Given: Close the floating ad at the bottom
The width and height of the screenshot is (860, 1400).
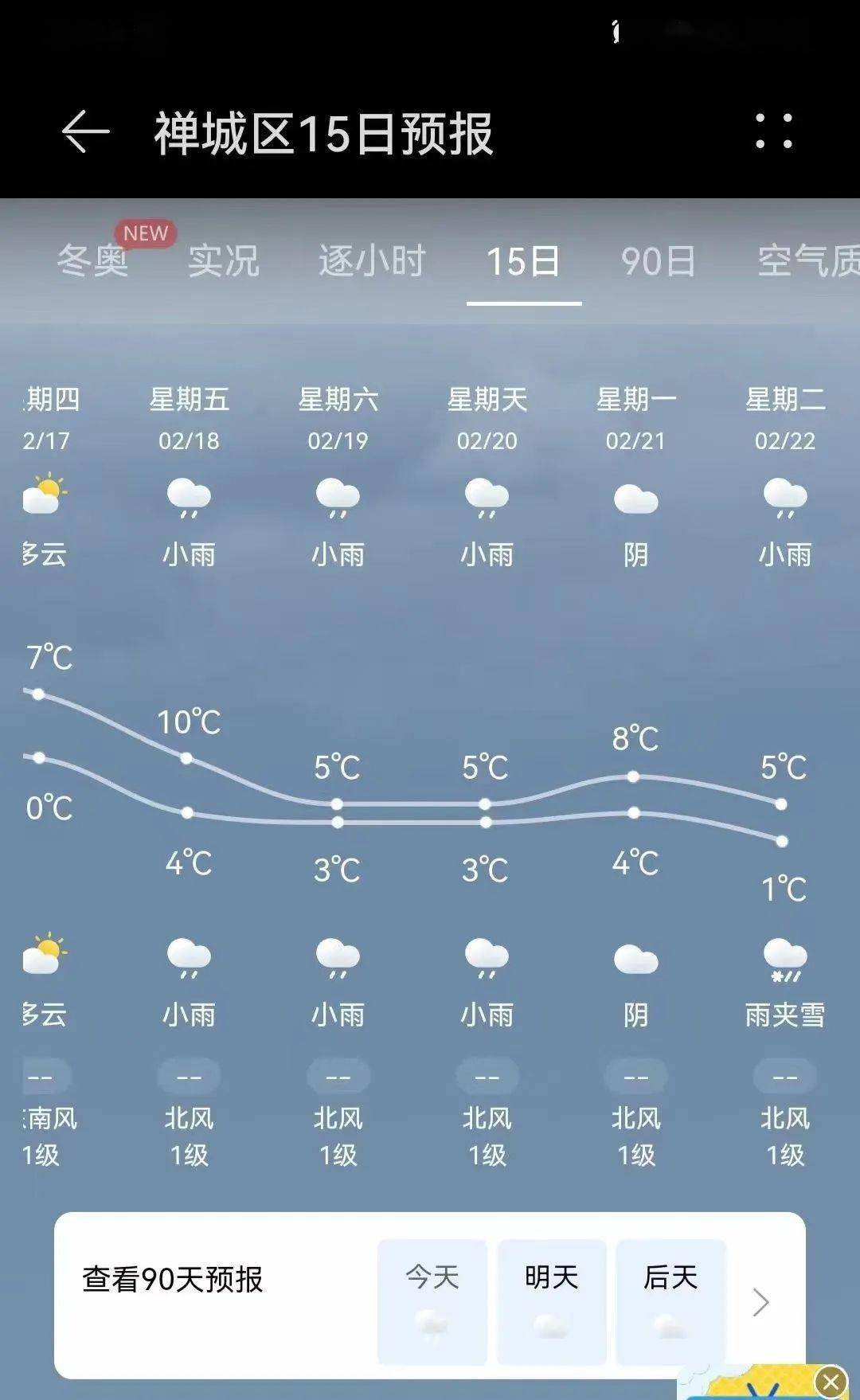Looking at the screenshot, I should point(831,1381).
